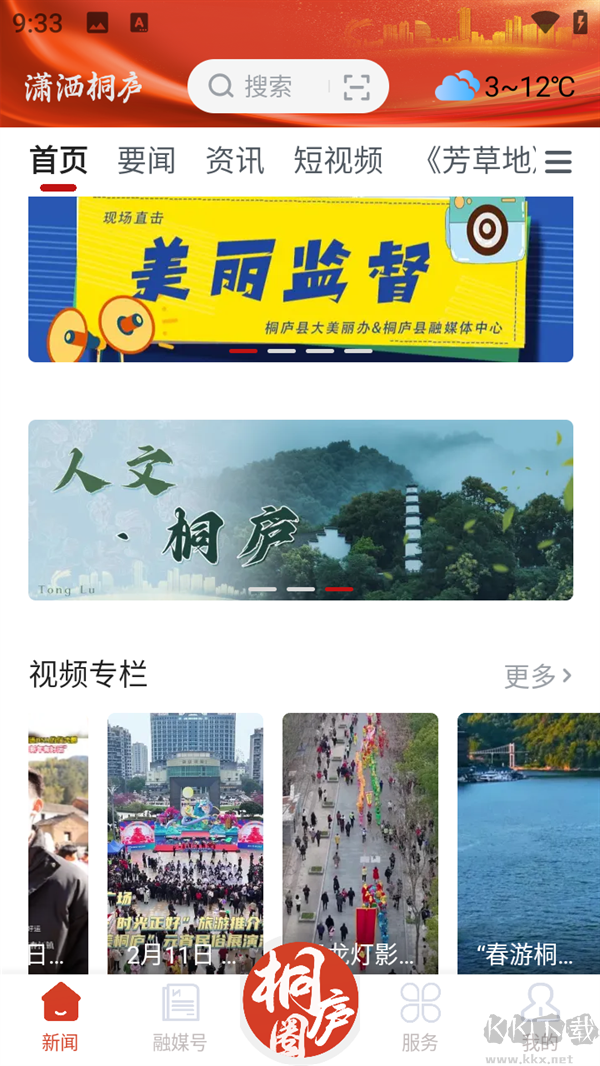Select the 《芳草地》 tab
This screenshot has height=1066, width=600.
tap(480, 160)
